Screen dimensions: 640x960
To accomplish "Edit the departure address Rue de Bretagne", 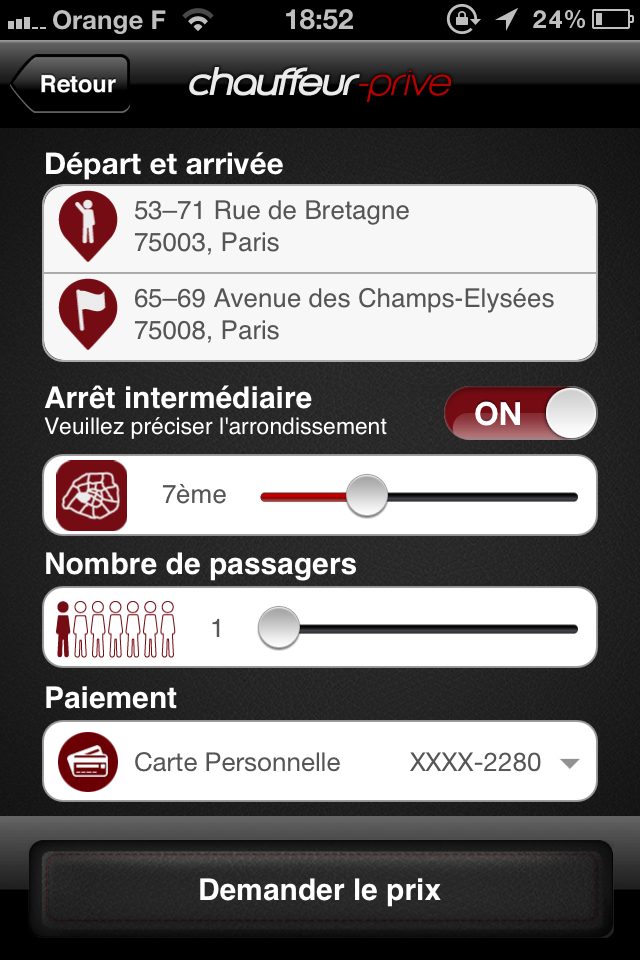I will coord(320,228).
